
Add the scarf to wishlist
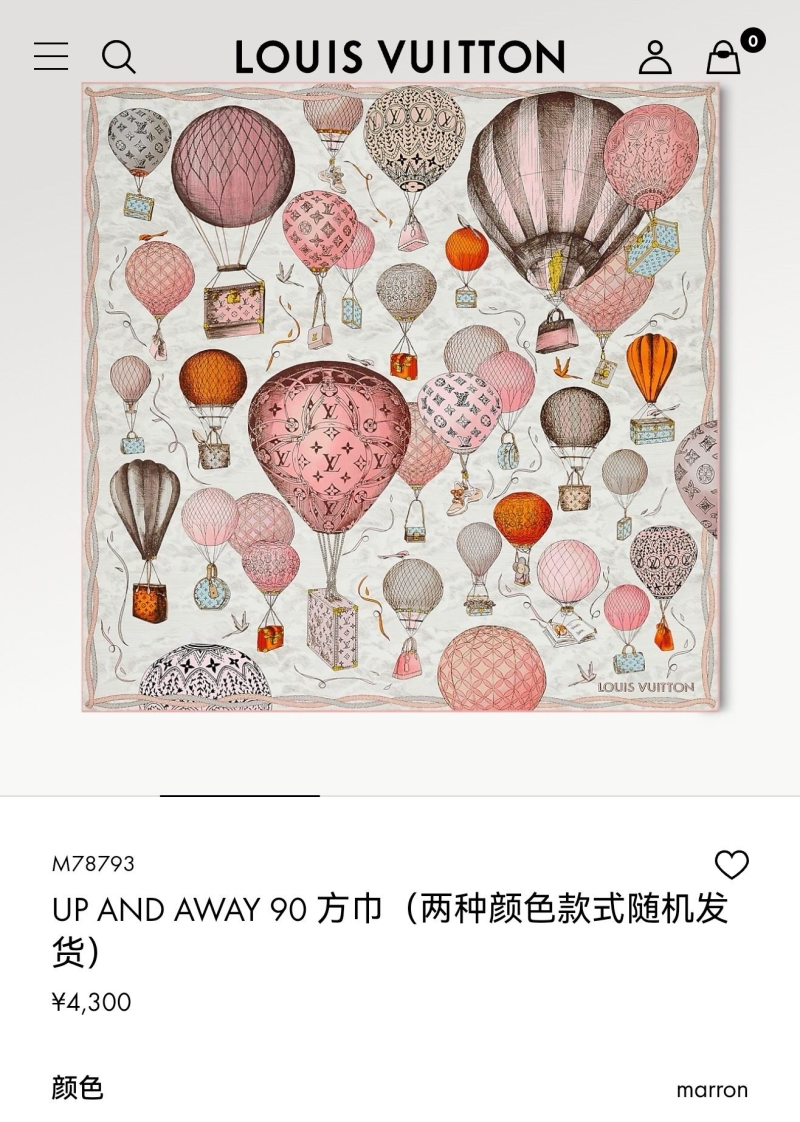pos(731,864)
